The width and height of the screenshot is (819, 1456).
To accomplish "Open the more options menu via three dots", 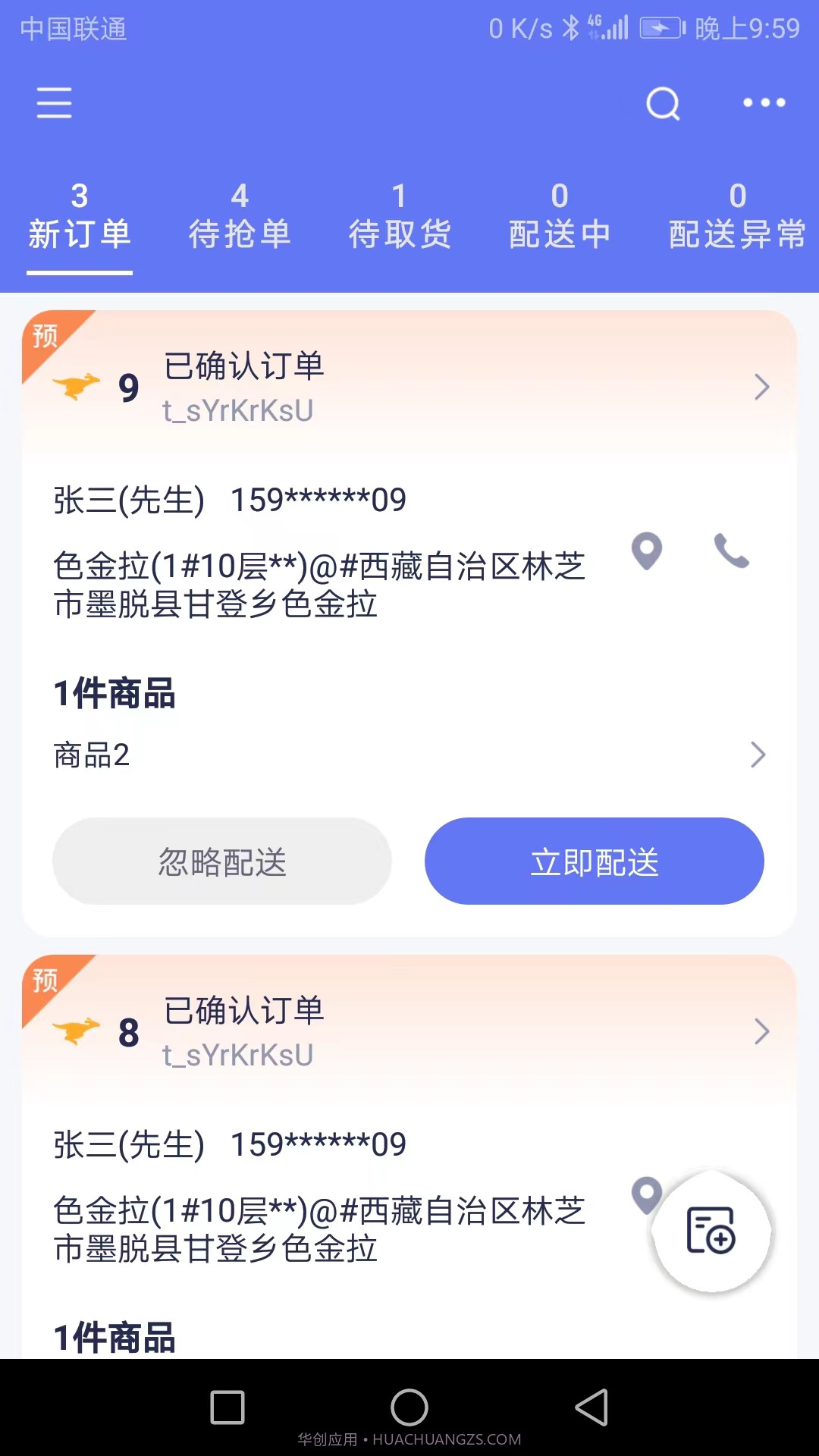I will [x=764, y=103].
